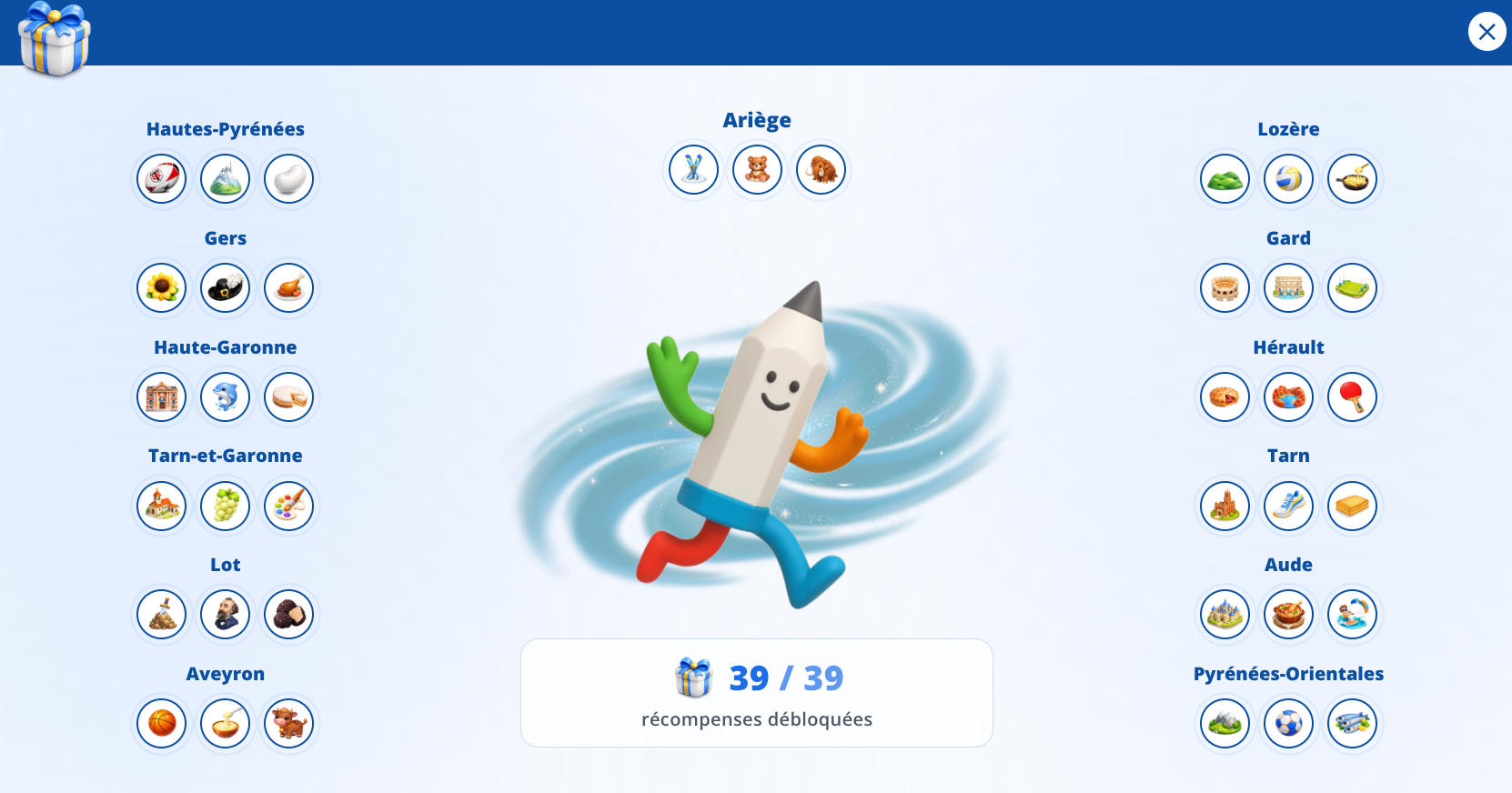View the cow reward under Aveyron
The width and height of the screenshot is (1512, 793).
click(x=289, y=723)
